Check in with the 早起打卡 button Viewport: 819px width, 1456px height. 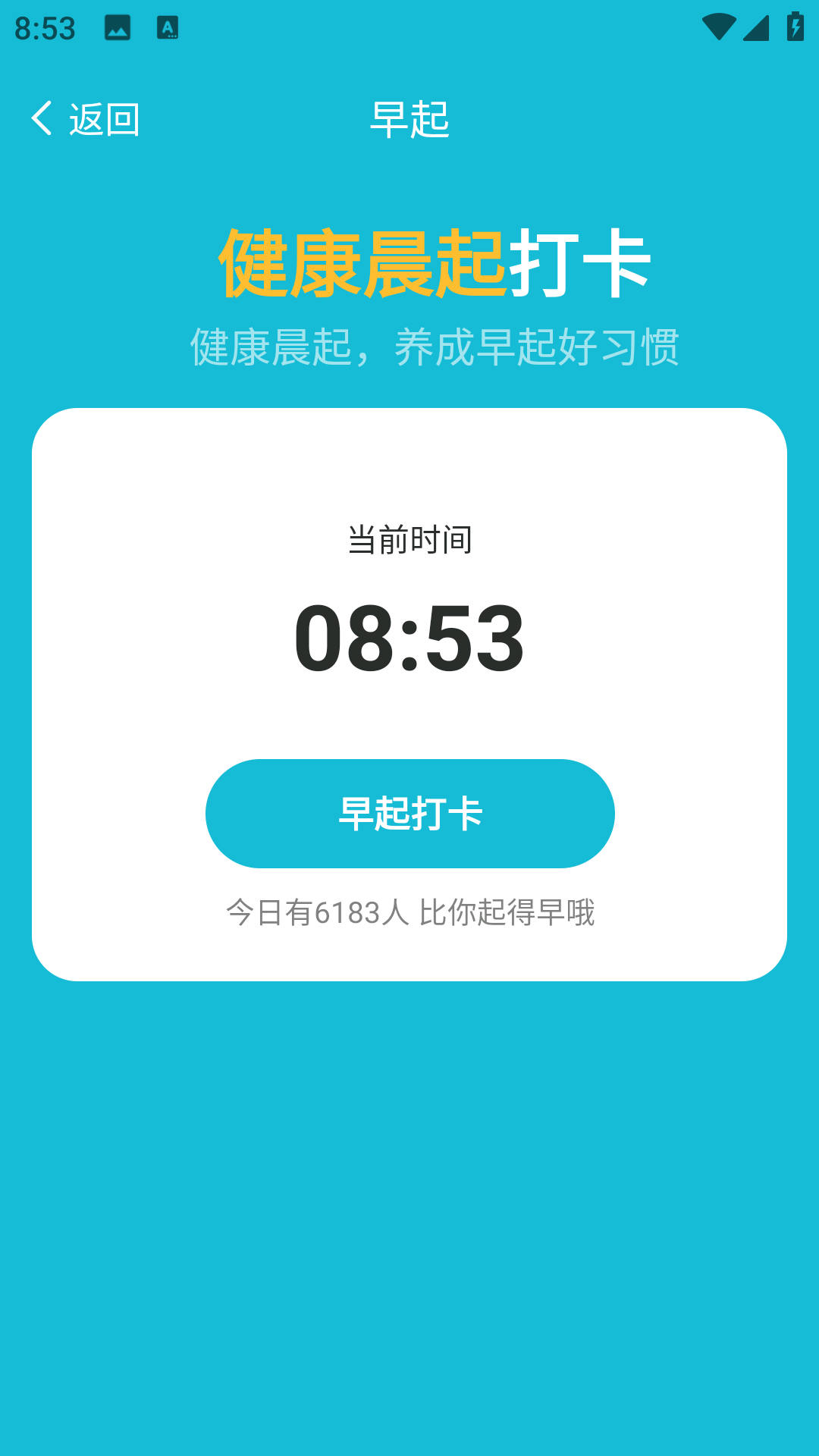(x=409, y=814)
